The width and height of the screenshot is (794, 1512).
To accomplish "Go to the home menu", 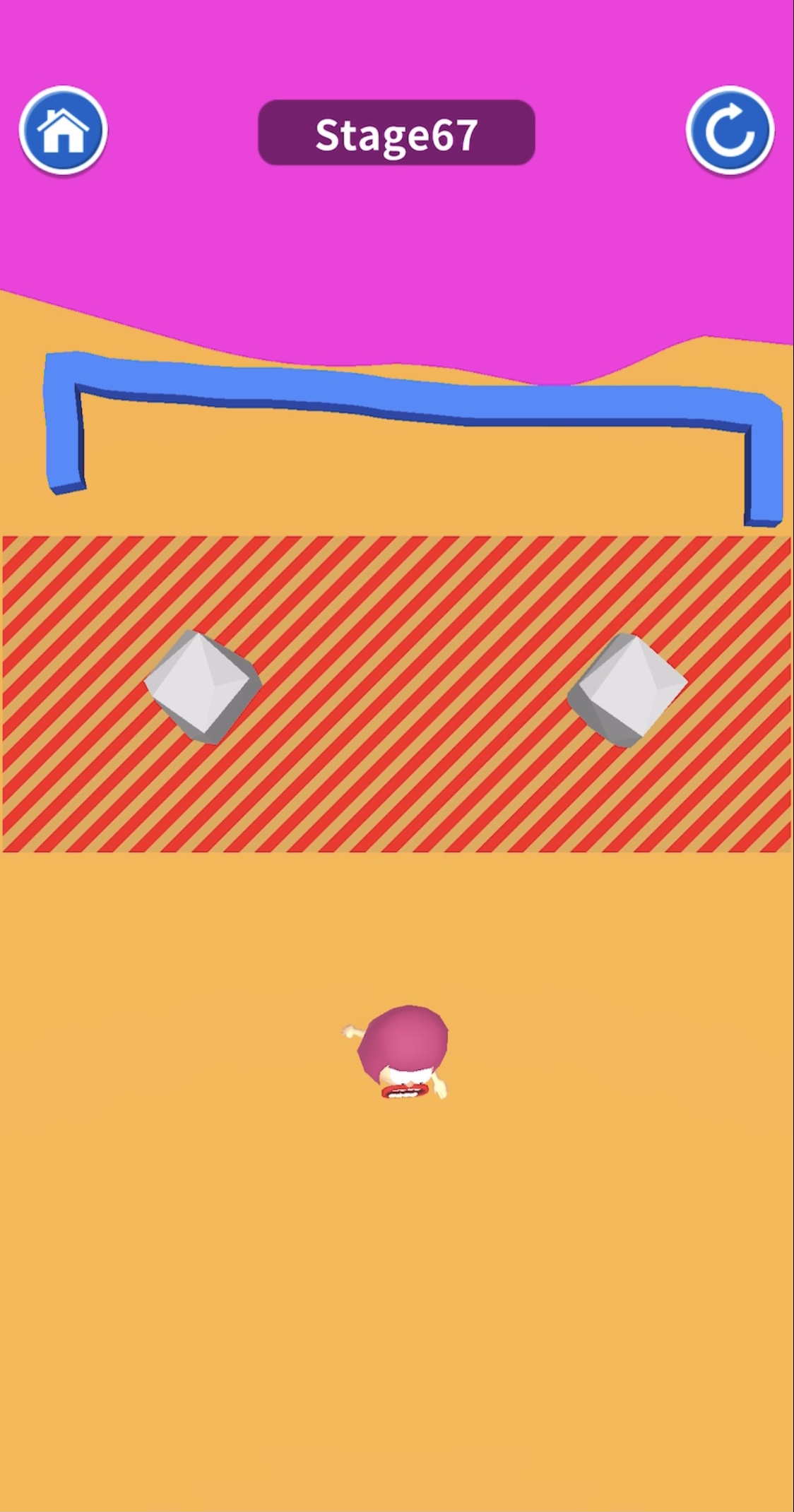I will [63, 131].
